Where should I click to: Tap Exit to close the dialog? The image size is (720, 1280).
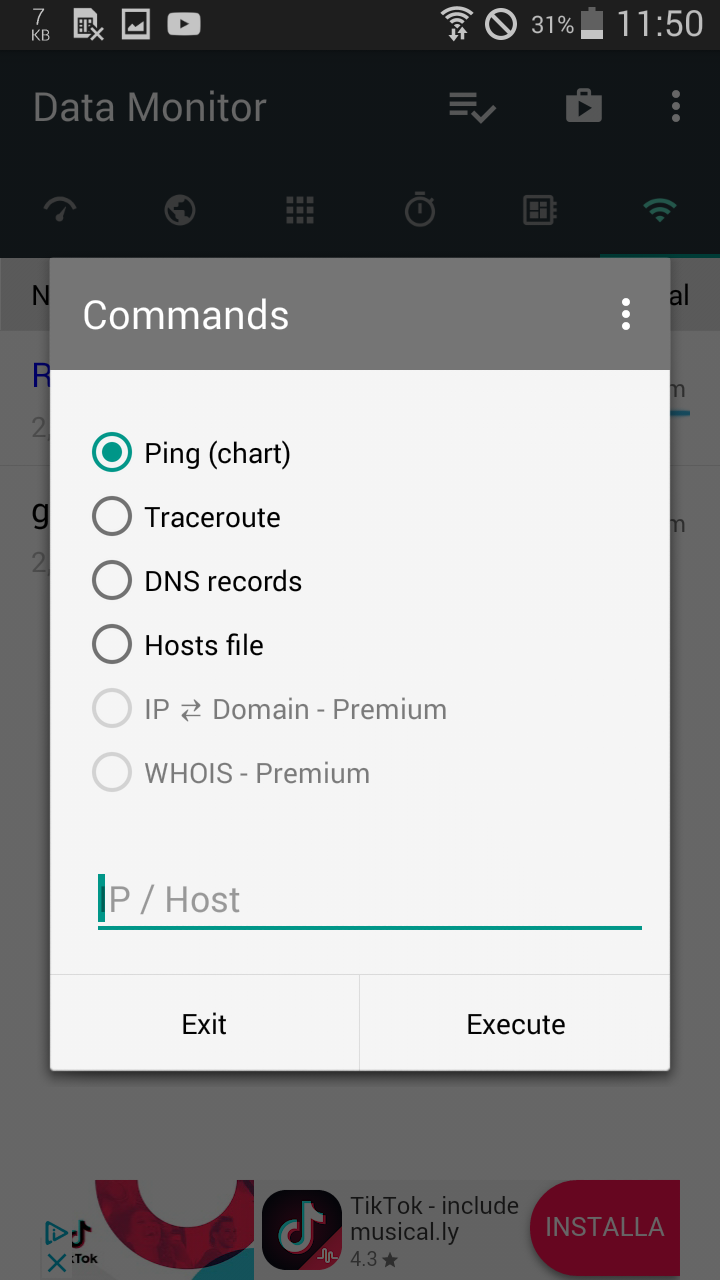(x=205, y=1024)
